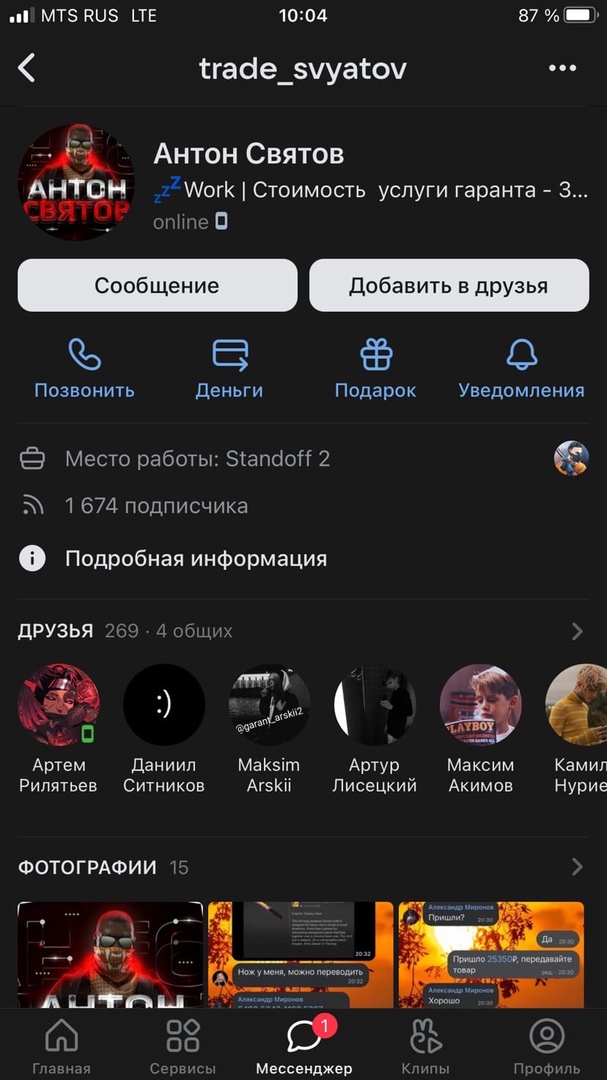Tap Добавить в друзья button
The image size is (607, 1080).
pos(448,285)
